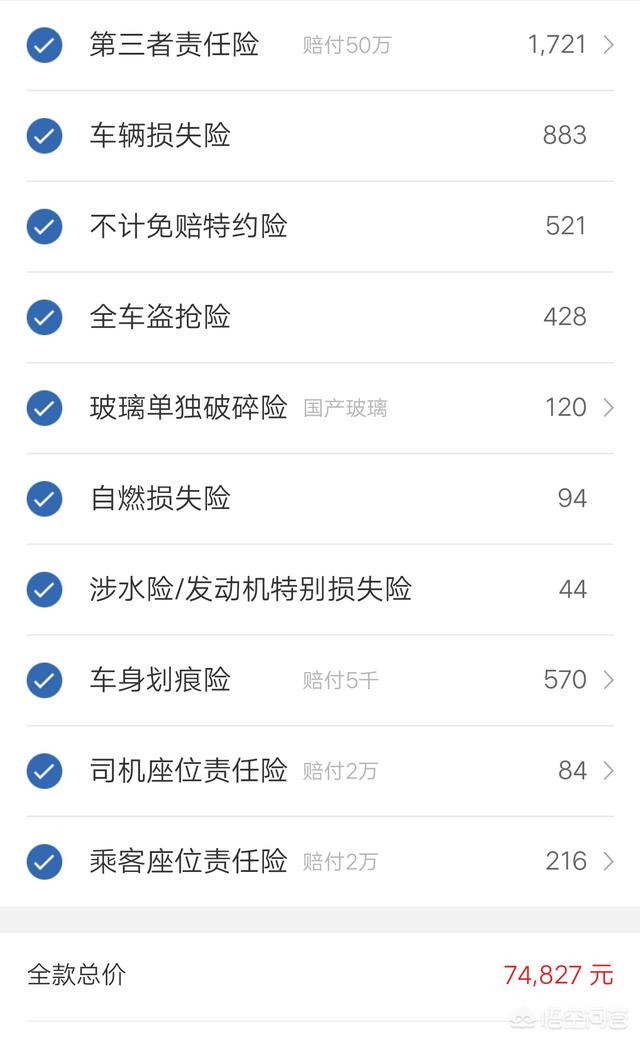This screenshot has height=1041, width=640.
Task: Toggle 涉水险/发动机特别损失险 checkbox
Action: 44,589
